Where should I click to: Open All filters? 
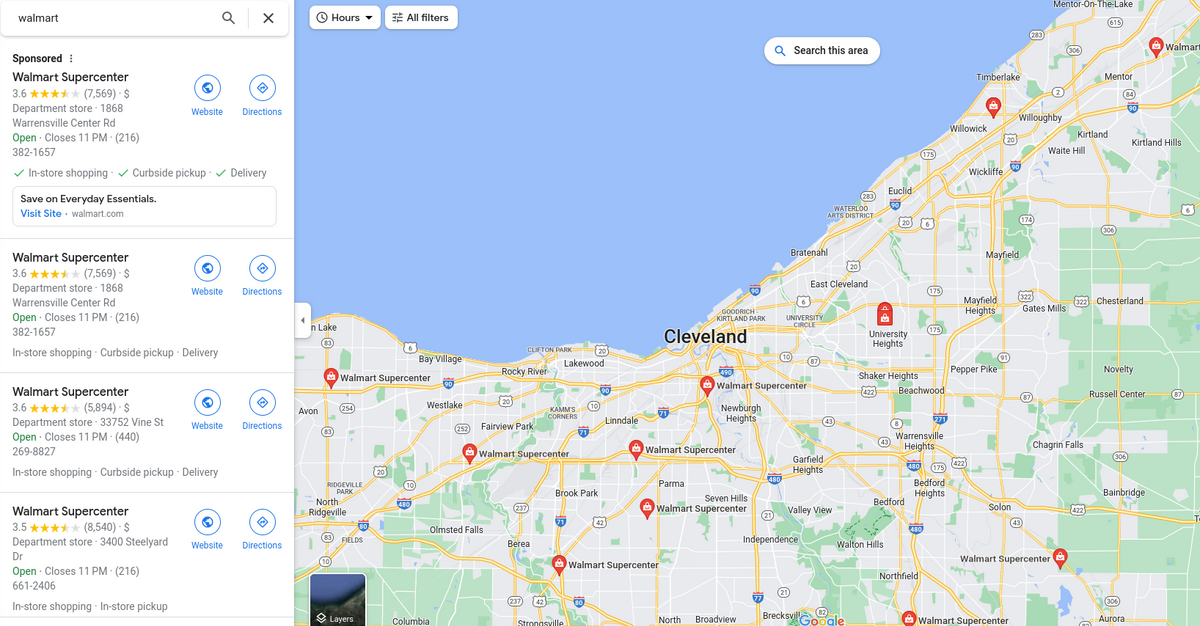click(x=421, y=18)
